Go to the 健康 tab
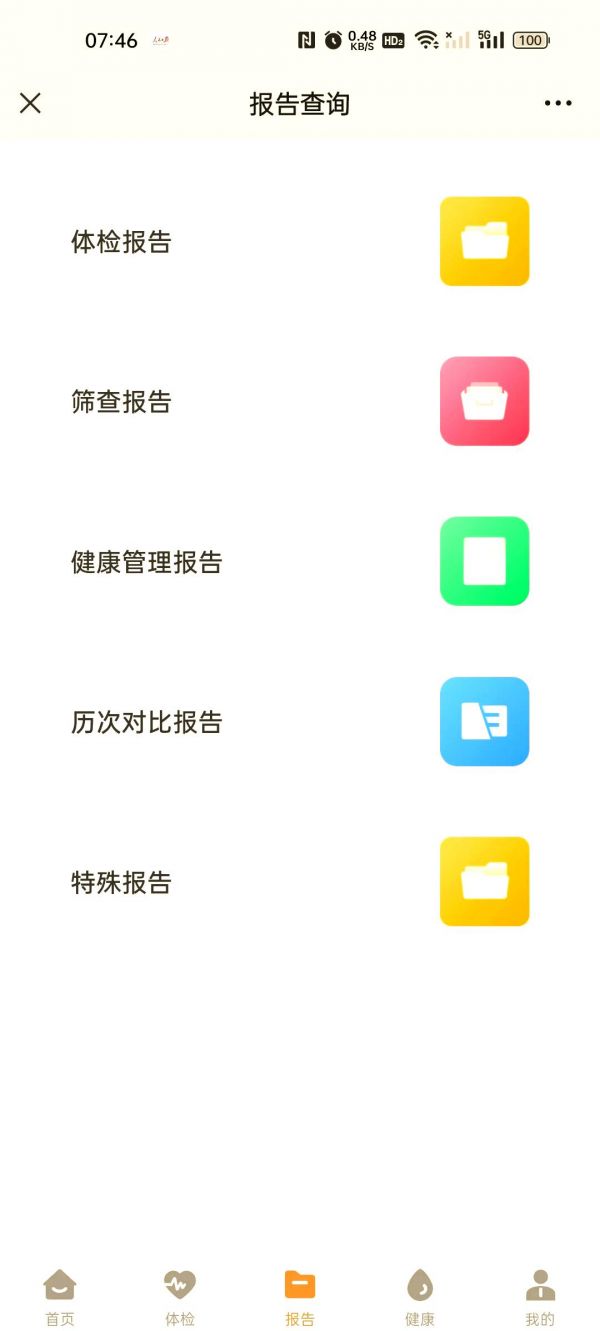The image size is (600, 1331). 420,1297
